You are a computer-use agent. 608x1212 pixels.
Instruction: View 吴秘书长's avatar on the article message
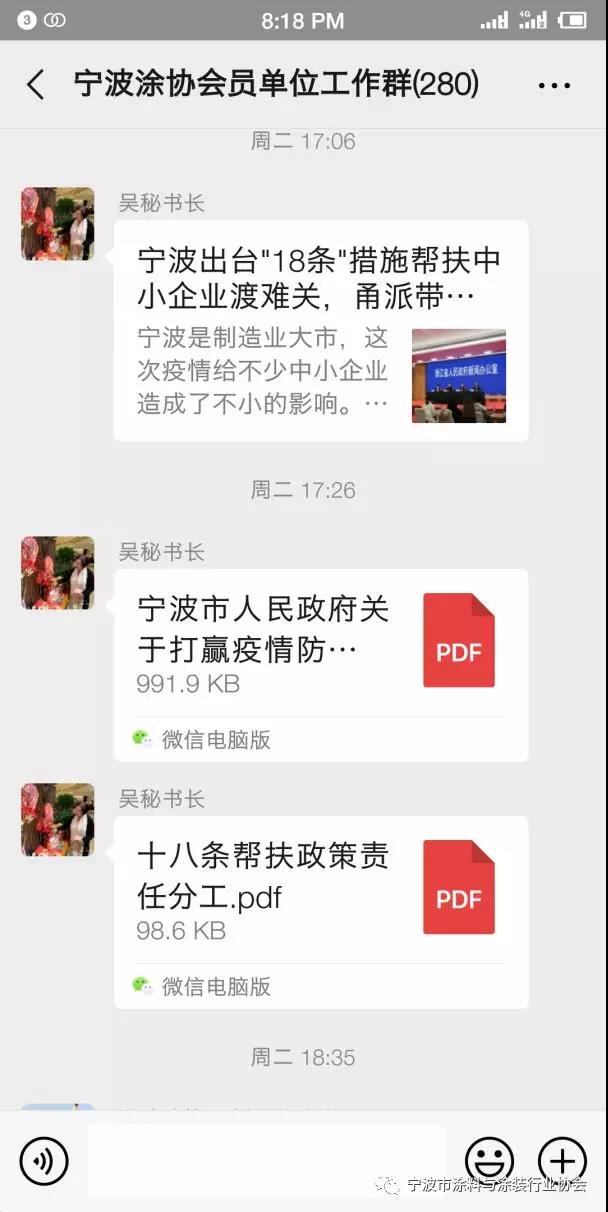tap(58, 224)
